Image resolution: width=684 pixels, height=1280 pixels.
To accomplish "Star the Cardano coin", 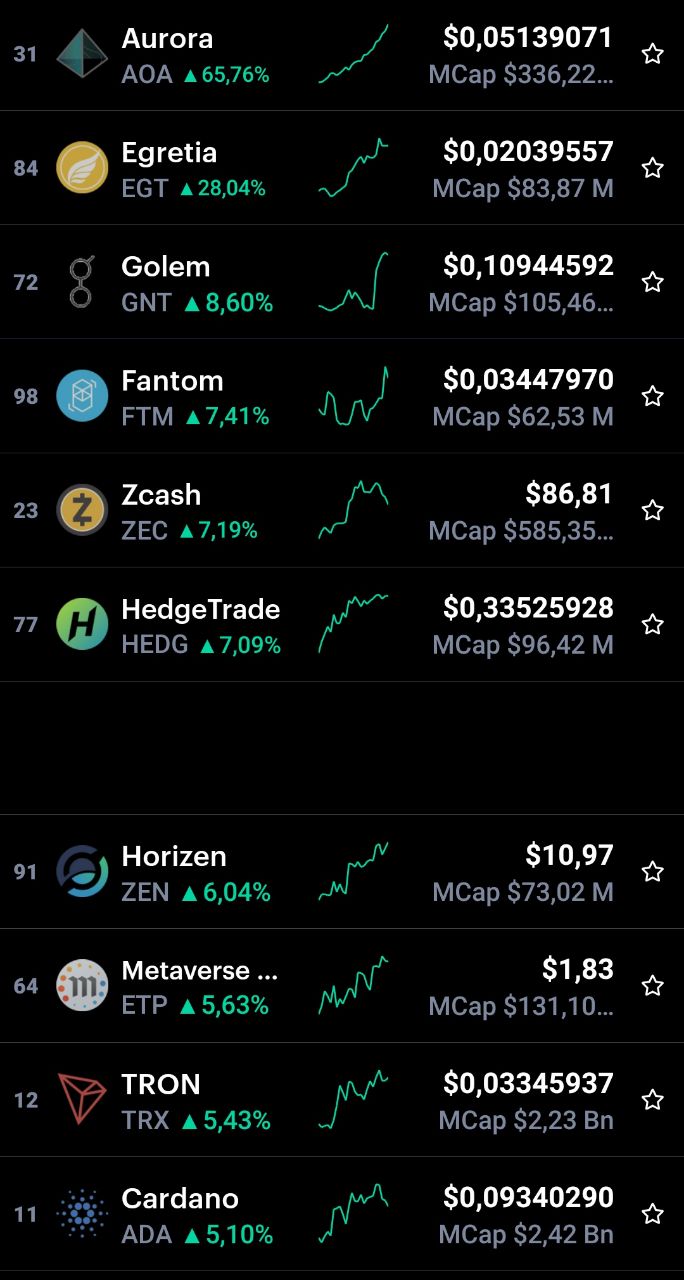I will click(x=653, y=1214).
